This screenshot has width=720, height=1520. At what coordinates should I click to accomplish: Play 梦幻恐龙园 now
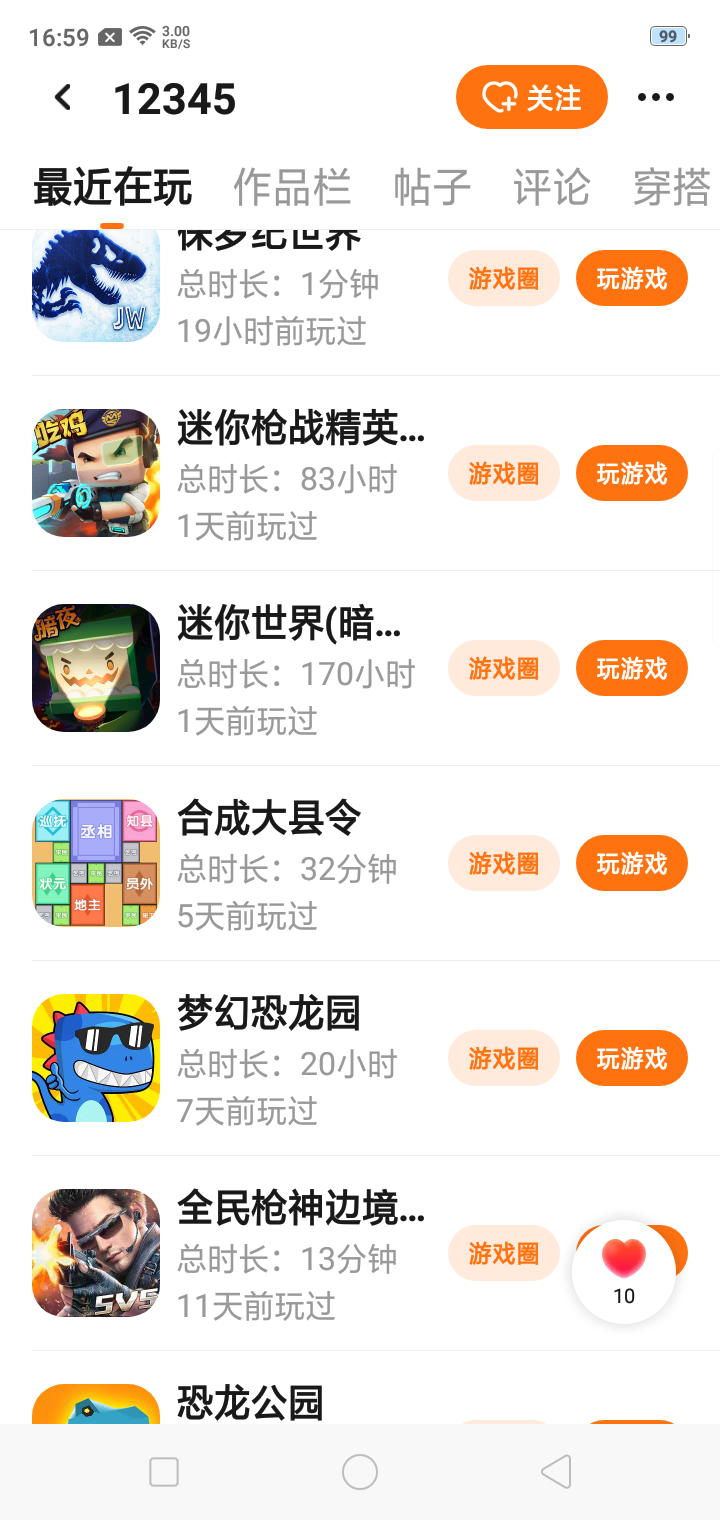pos(632,1058)
